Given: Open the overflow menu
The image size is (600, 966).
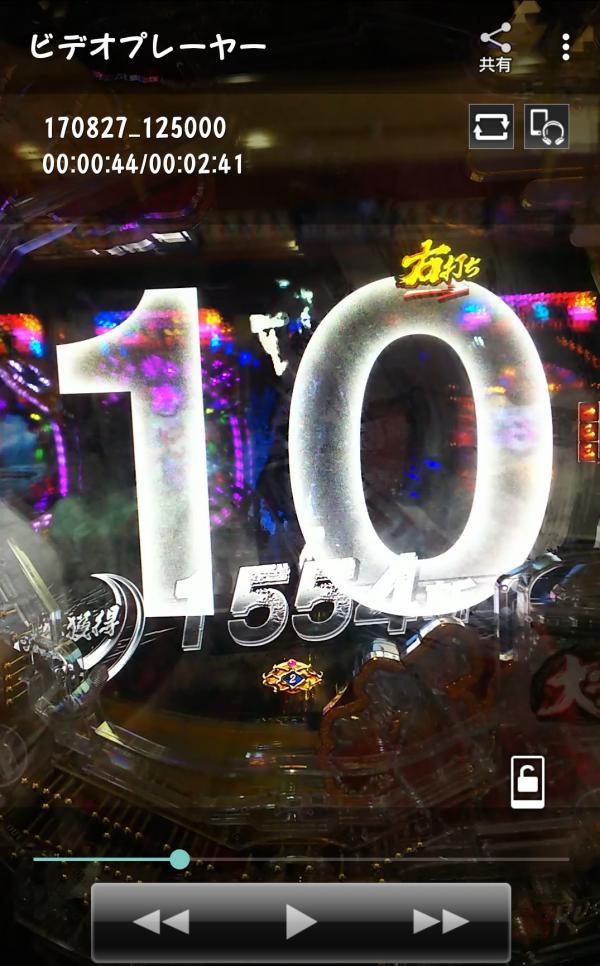Looking at the screenshot, I should click(566, 46).
